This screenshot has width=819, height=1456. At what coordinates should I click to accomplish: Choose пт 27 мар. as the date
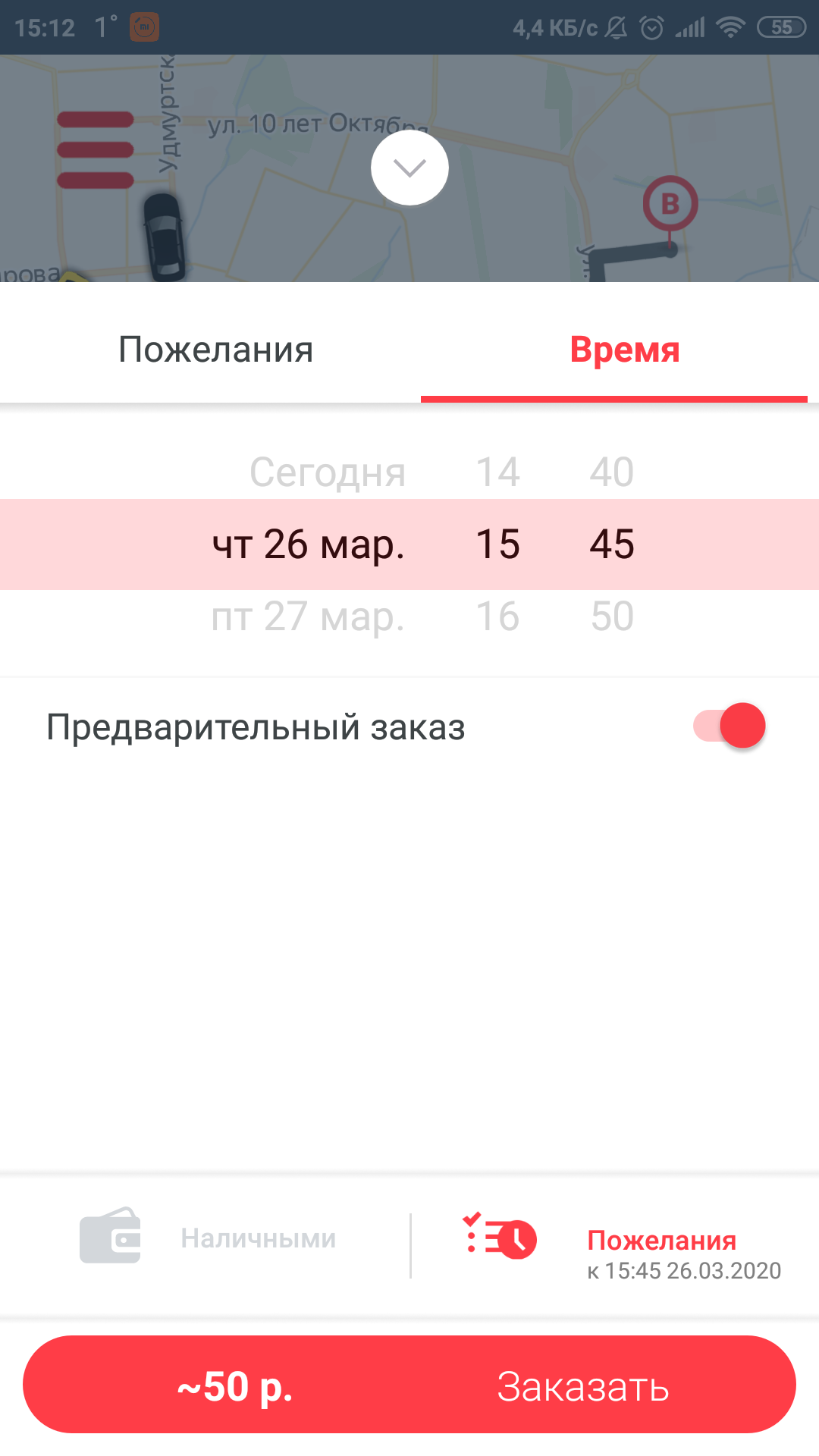click(x=308, y=617)
